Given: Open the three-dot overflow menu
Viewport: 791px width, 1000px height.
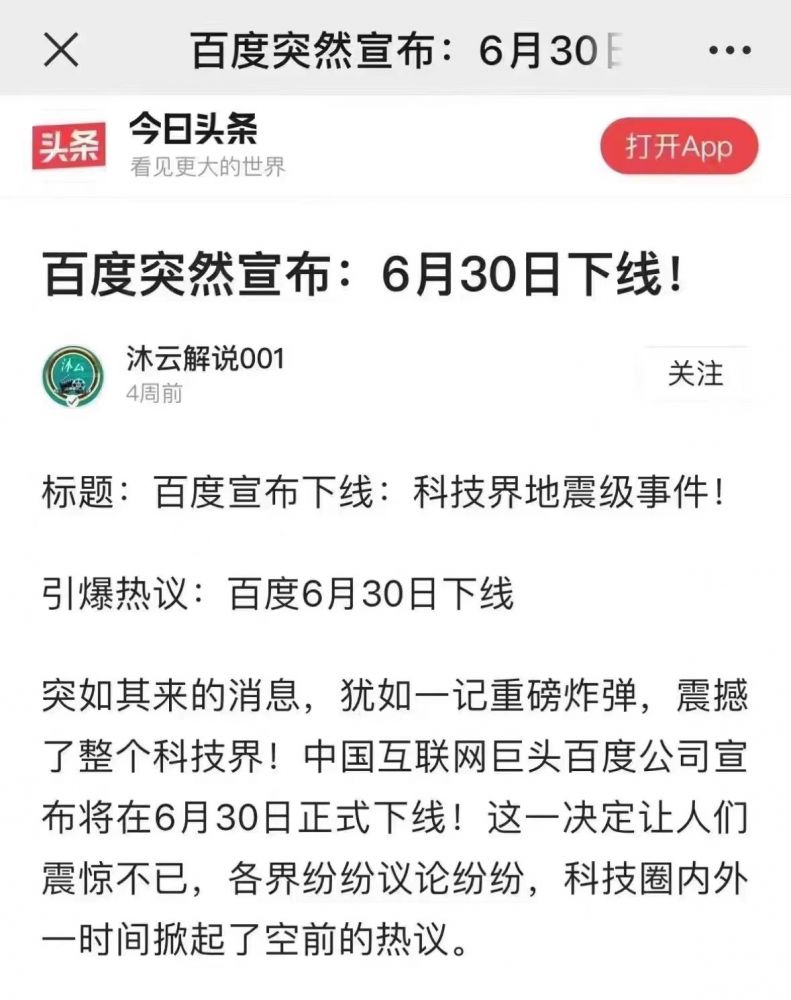Looking at the screenshot, I should point(729,50).
